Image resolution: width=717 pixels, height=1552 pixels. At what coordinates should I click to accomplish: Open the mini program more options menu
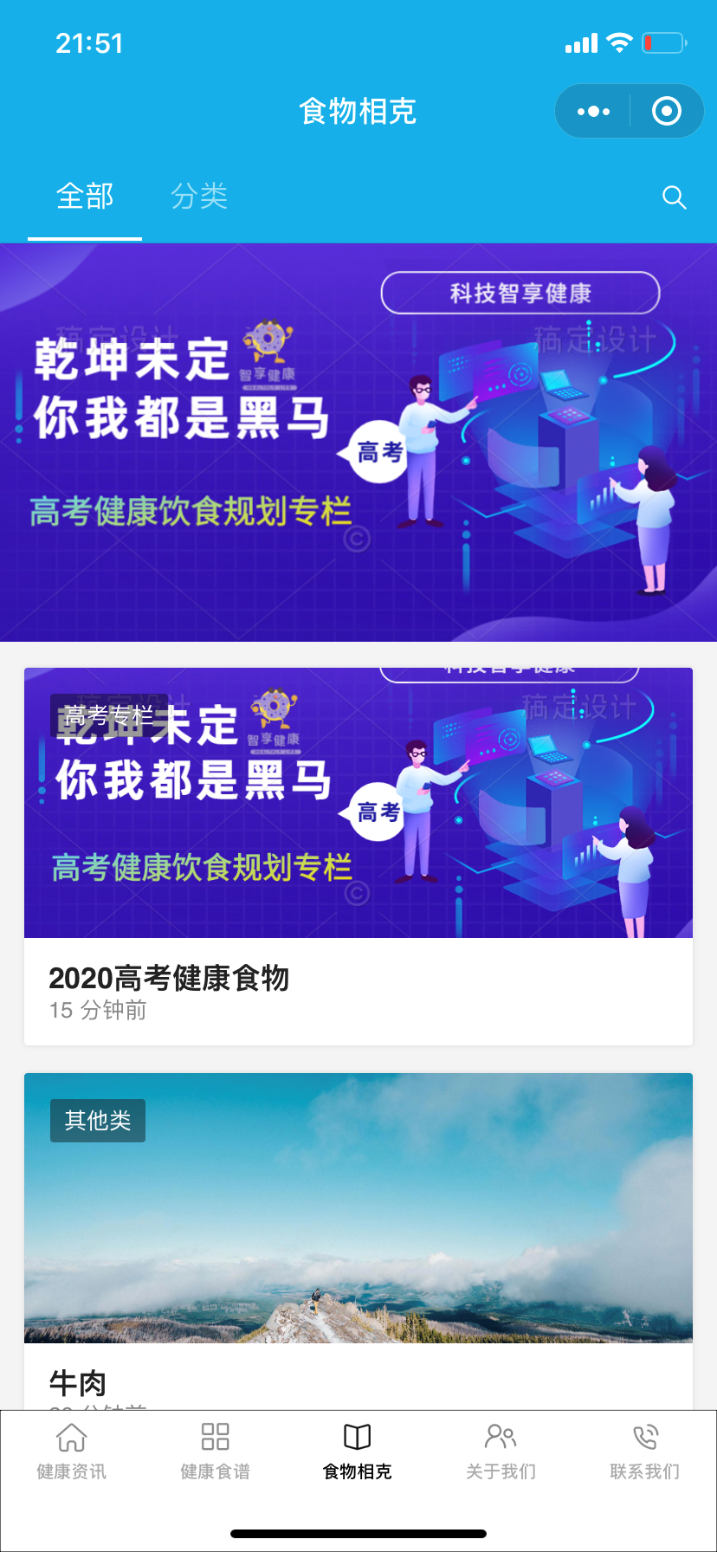click(593, 111)
